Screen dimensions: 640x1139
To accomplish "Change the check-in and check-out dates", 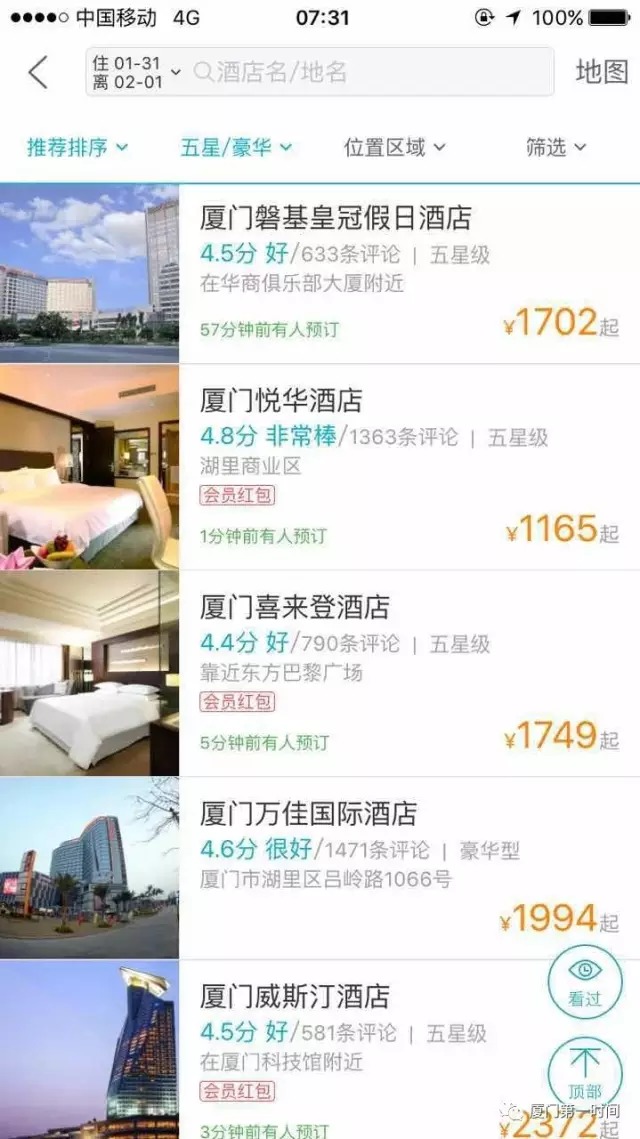I will pos(135,72).
